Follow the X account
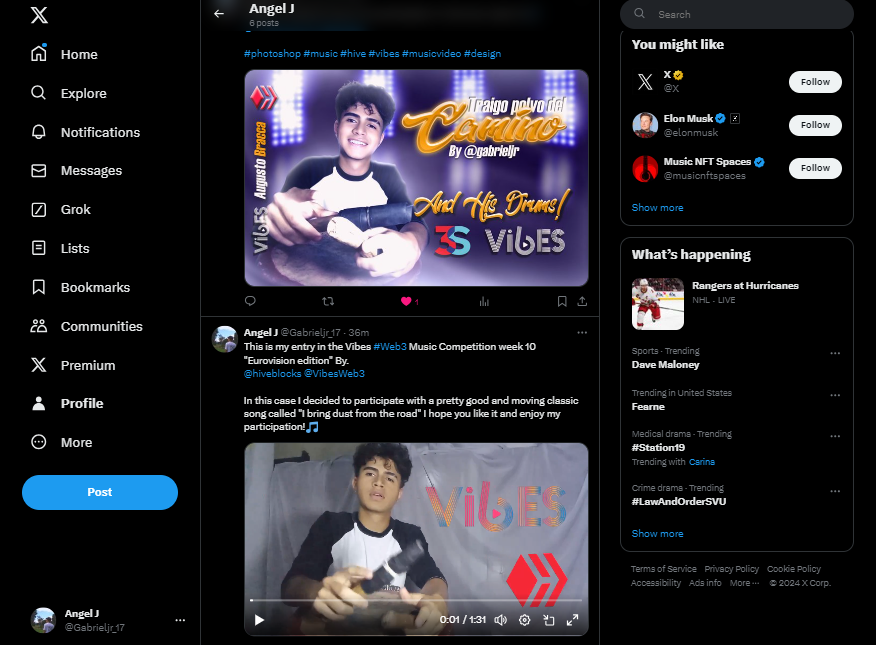 click(x=814, y=82)
